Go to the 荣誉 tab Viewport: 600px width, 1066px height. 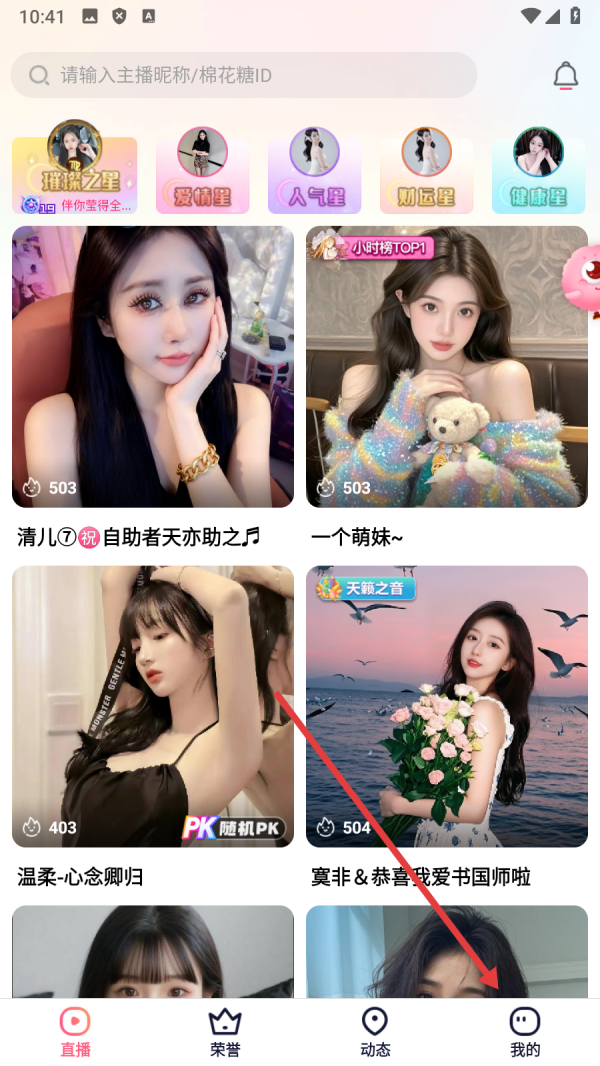tap(225, 1031)
